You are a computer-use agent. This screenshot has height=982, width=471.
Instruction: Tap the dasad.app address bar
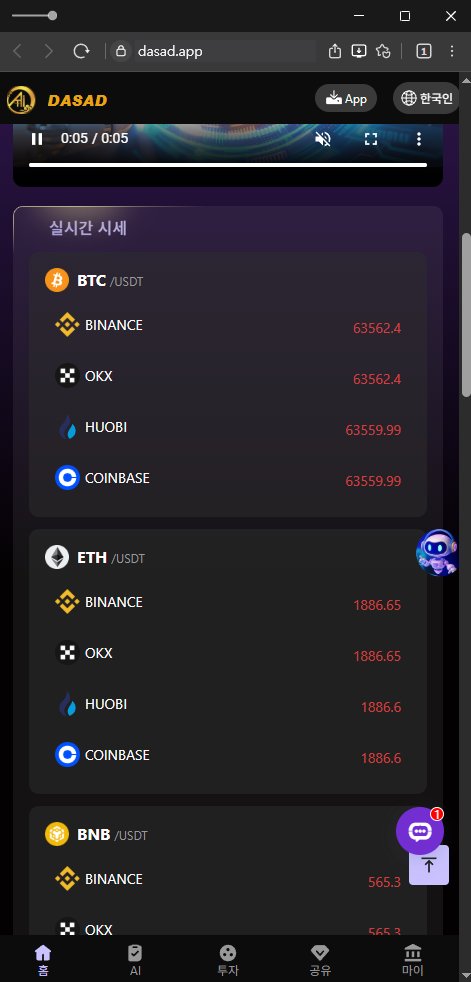(213, 51)
